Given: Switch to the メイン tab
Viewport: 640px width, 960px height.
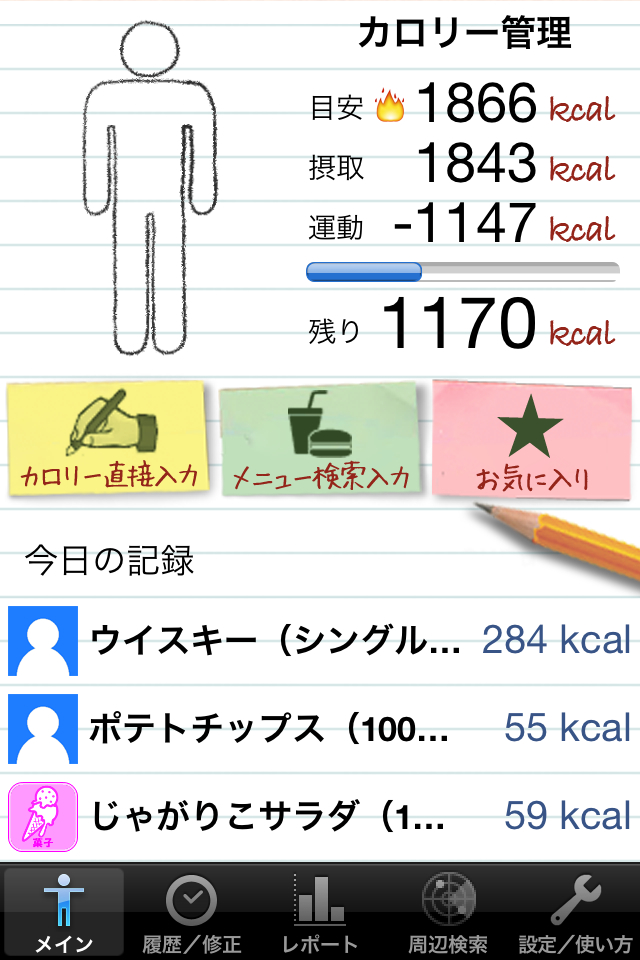Looking at the screenshot, I should pyautogui.click(x=64, y=912).
